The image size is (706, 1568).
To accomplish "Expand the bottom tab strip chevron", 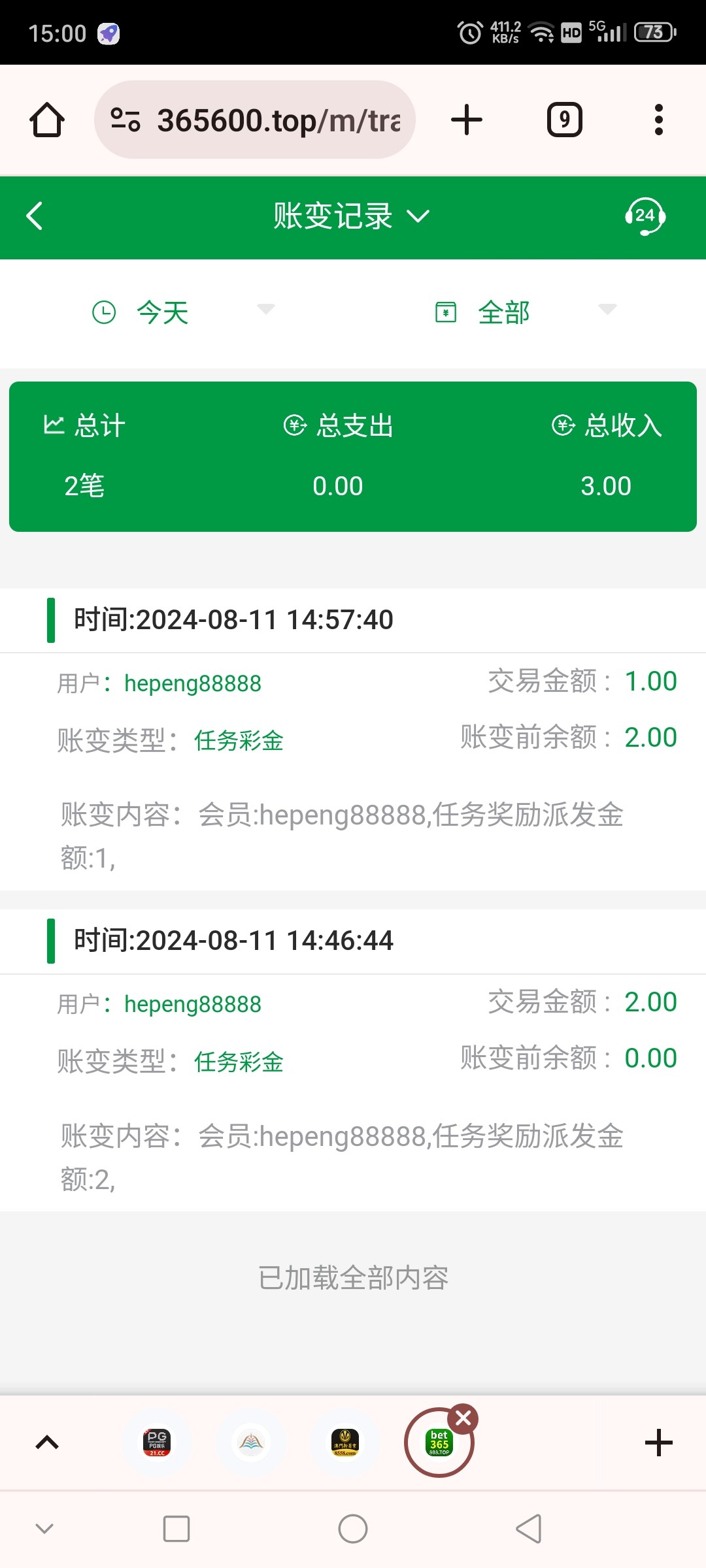I will pos(47,1443).
